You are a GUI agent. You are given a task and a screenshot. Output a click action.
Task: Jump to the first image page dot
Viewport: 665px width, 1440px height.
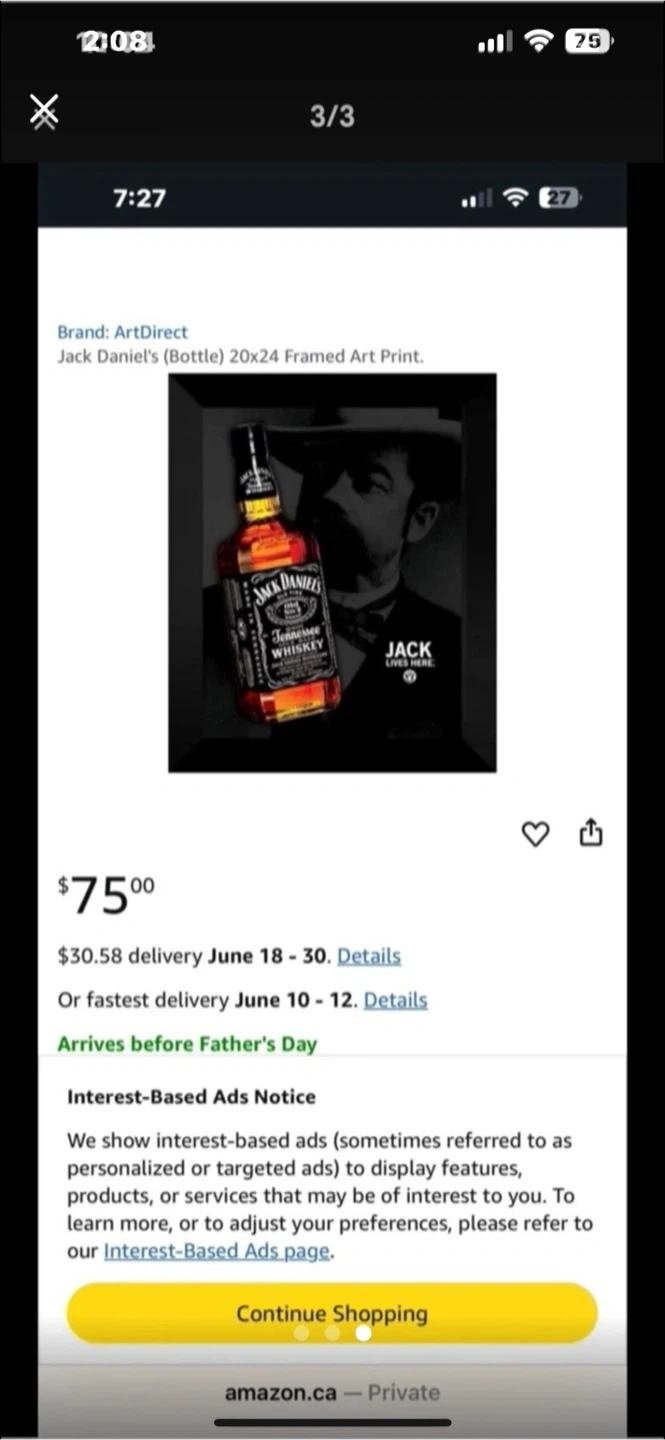[x=302, y=1332]
